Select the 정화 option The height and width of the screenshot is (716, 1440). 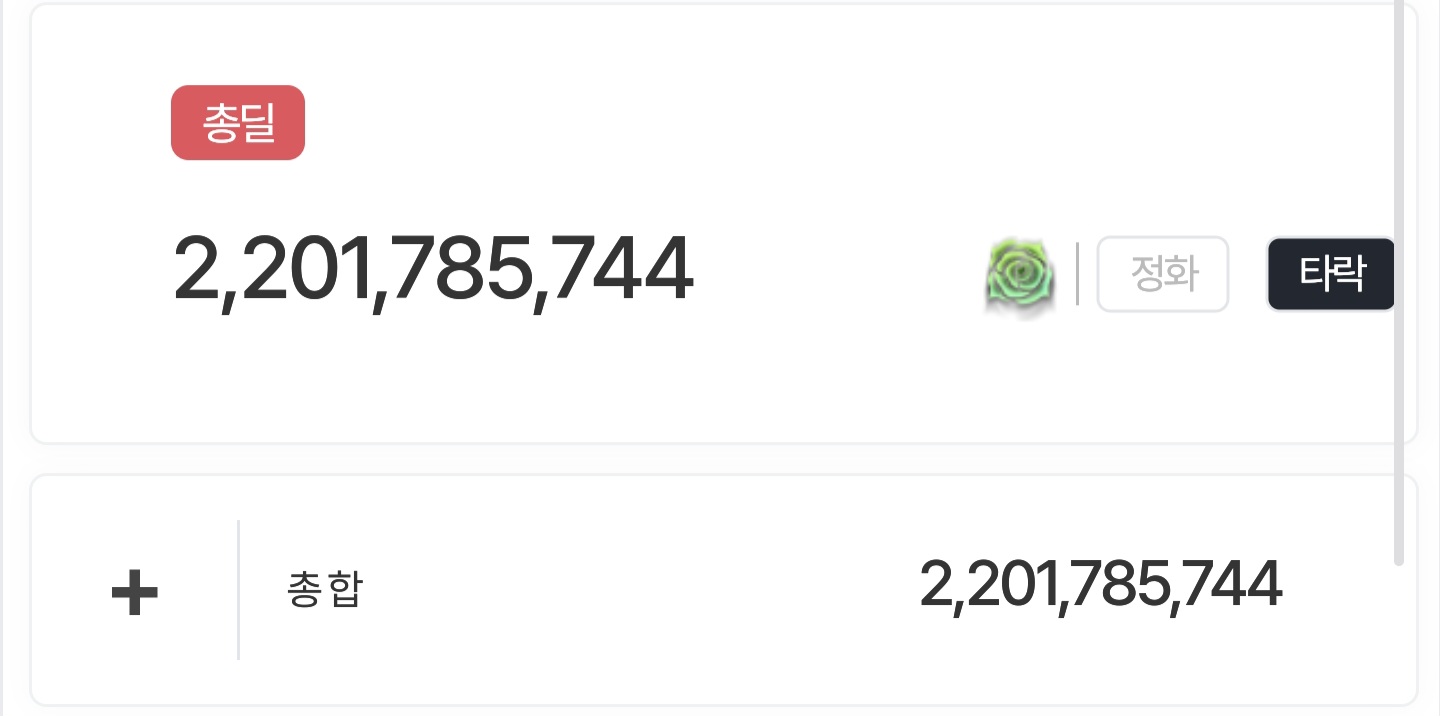[1162, 274]
